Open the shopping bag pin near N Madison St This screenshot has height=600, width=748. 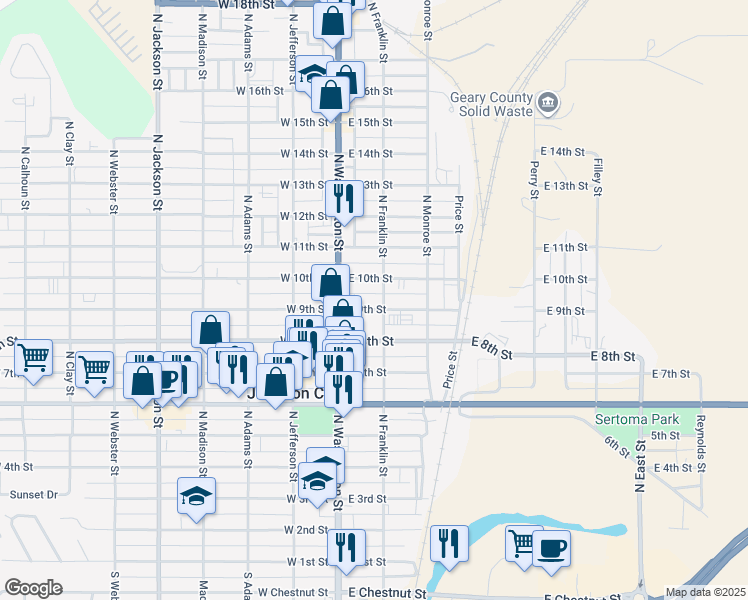tap(210, 330)
